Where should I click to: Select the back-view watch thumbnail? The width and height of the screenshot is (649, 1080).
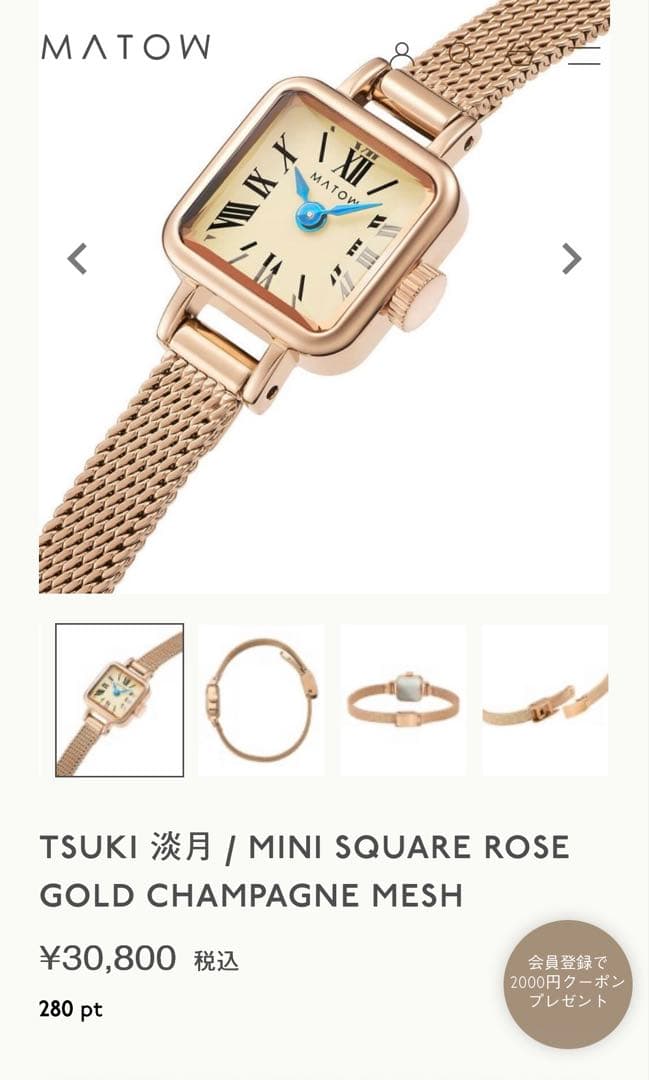(403, 700)
